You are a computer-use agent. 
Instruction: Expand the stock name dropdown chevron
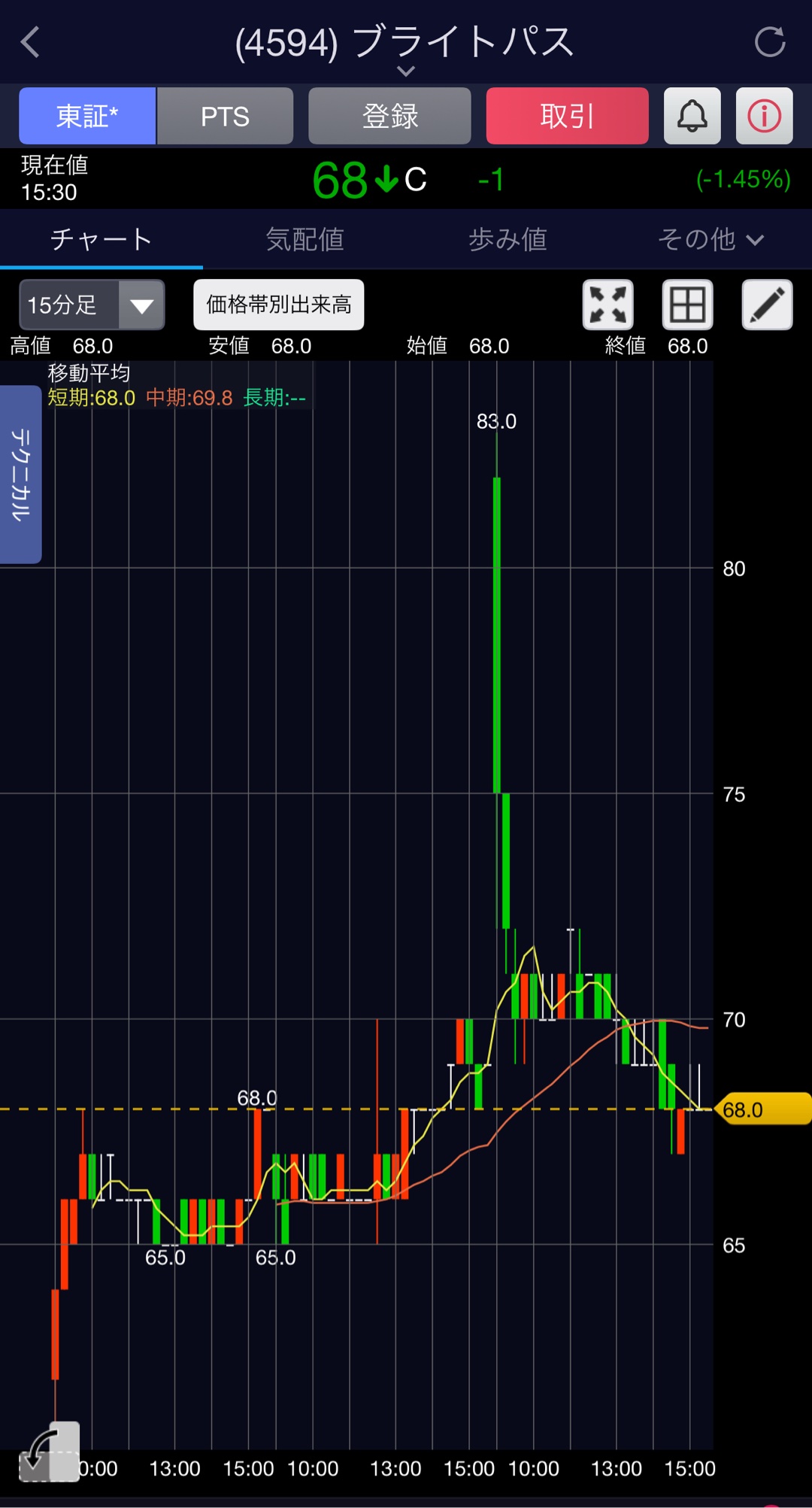(405, 71)
